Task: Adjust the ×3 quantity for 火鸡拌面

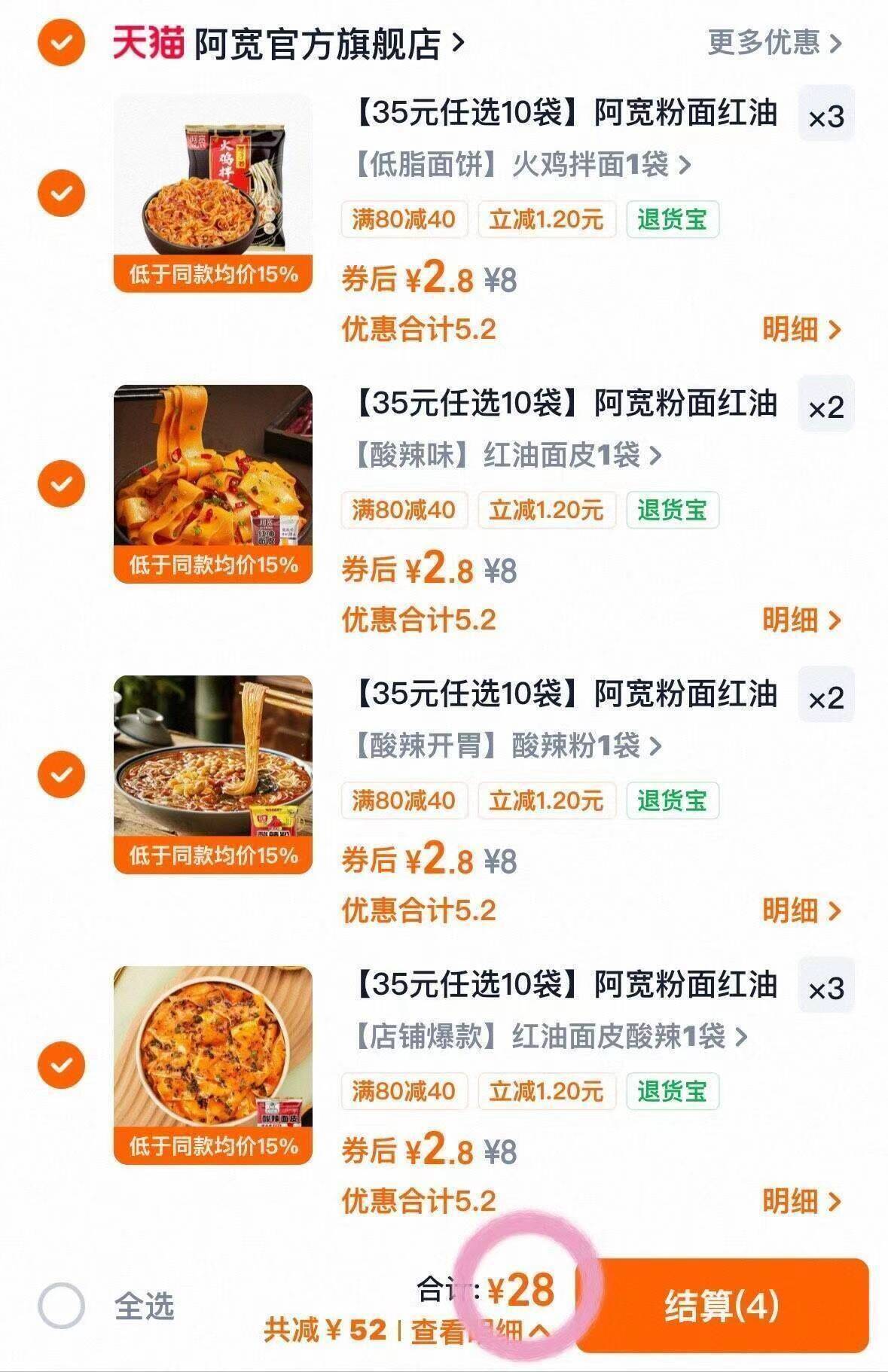Action: tap(826, 117)
